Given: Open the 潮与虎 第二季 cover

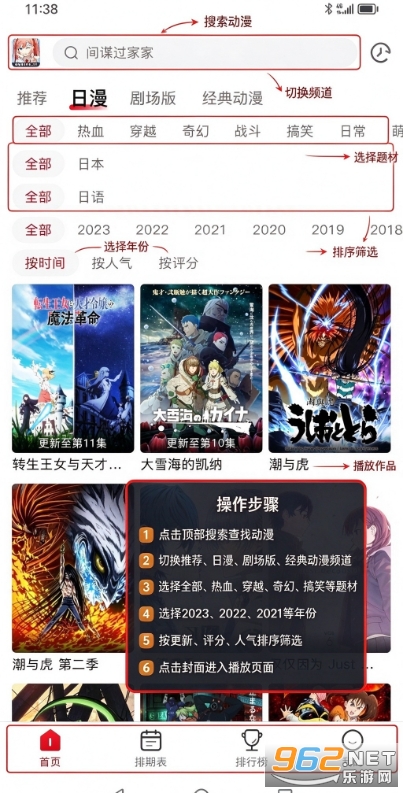Looking at the screenshot, I should pos(69,568).
